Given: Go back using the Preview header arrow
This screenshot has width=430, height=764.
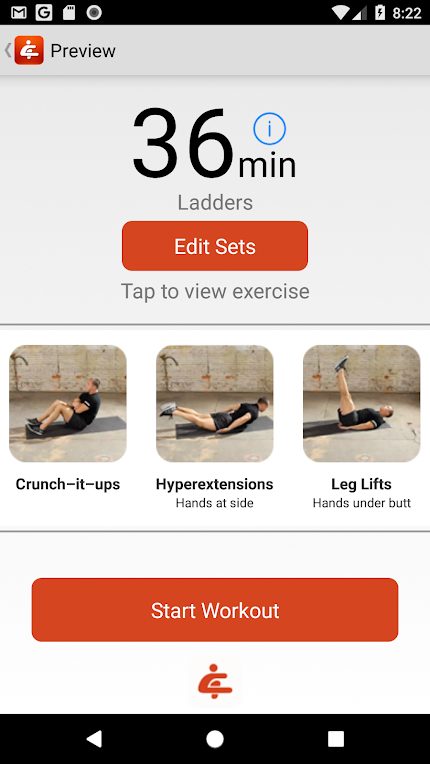Looking at the screenshot, I should pyautogui.click(x=8, y=50).
